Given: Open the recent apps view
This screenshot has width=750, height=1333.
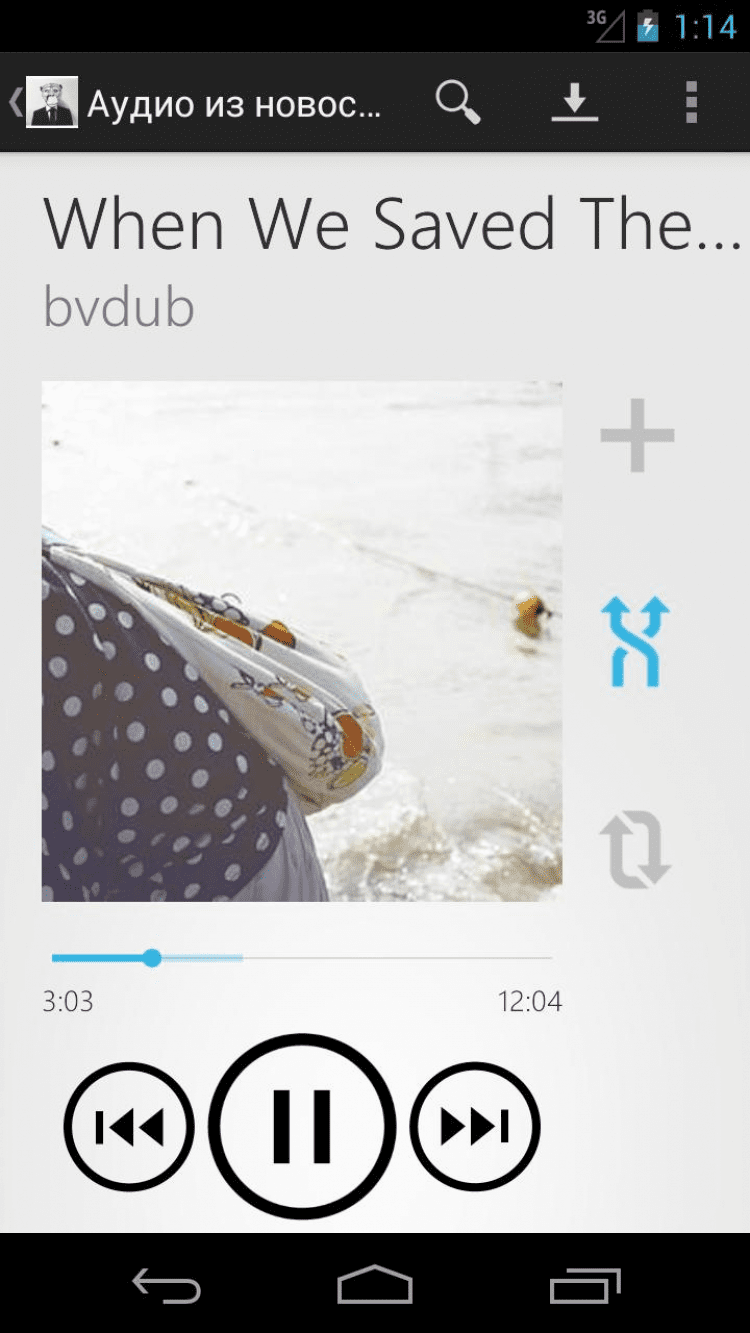Looking at the screenshot, I should pos(585,1285).
